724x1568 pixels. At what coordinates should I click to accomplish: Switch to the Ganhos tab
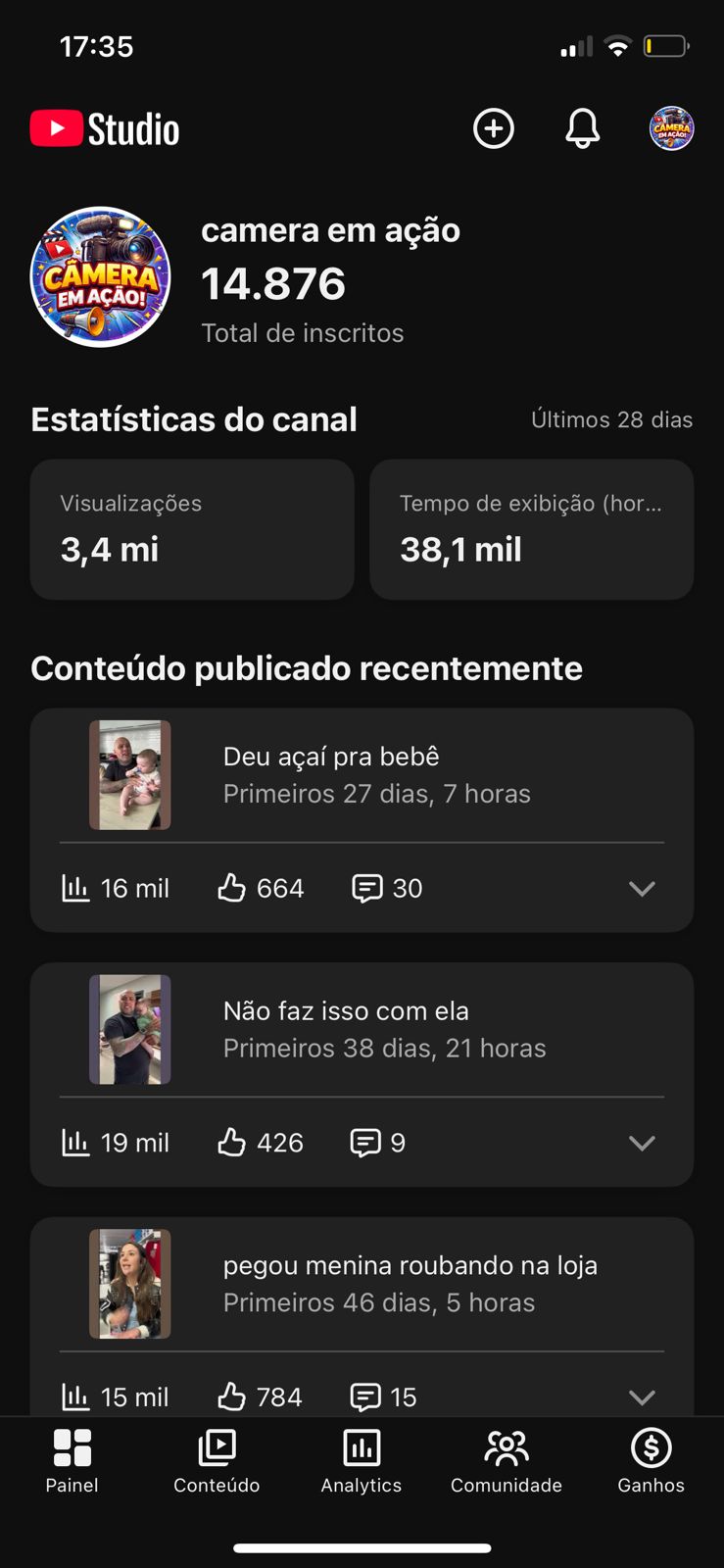651,1460
